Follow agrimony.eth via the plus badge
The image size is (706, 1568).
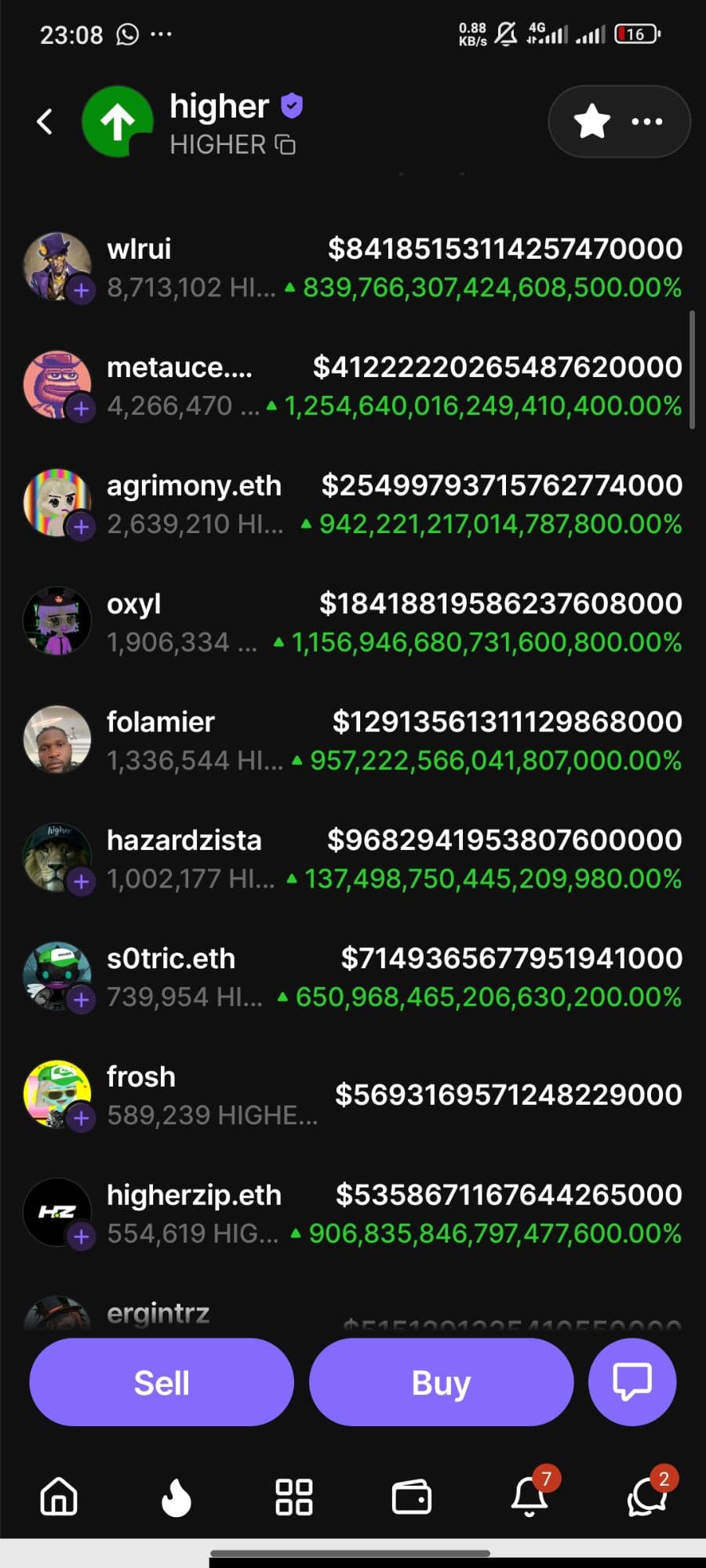click(81, 527)
